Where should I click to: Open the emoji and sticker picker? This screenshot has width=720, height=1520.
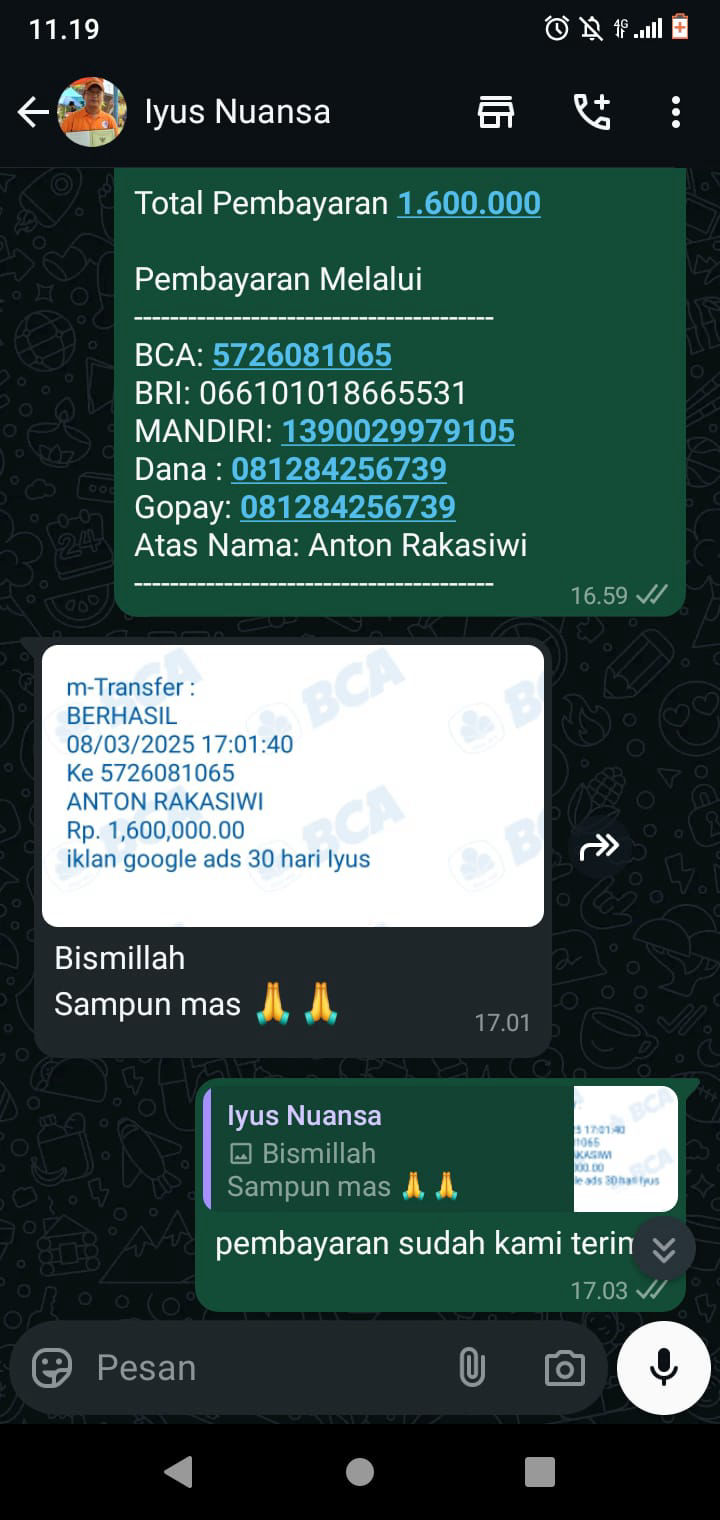tap(52, 1367)
